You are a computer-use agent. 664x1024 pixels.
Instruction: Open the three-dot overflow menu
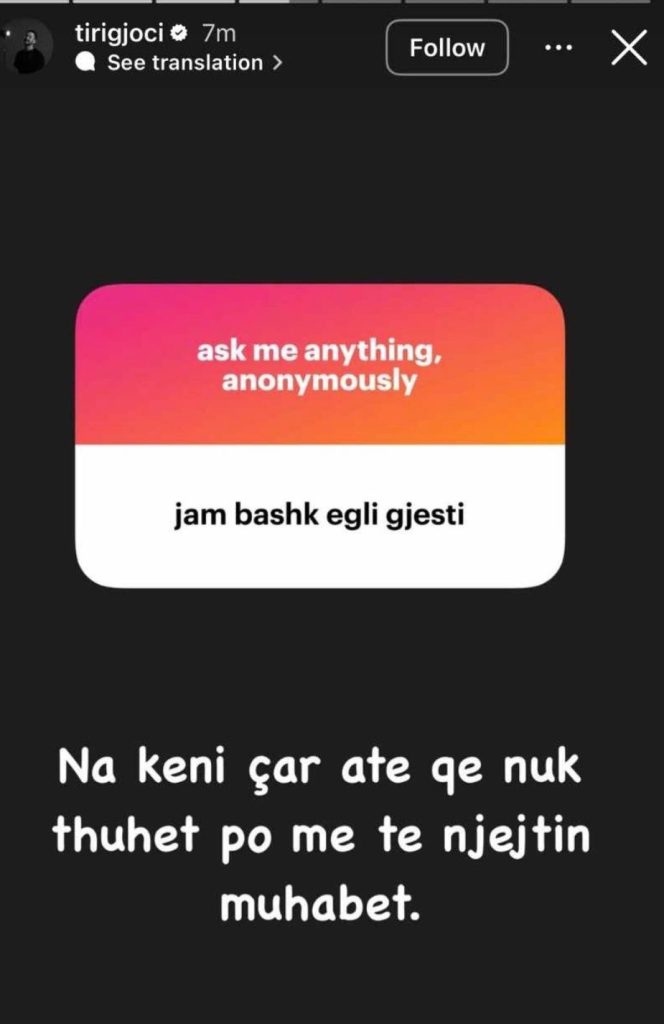(557, 48)
